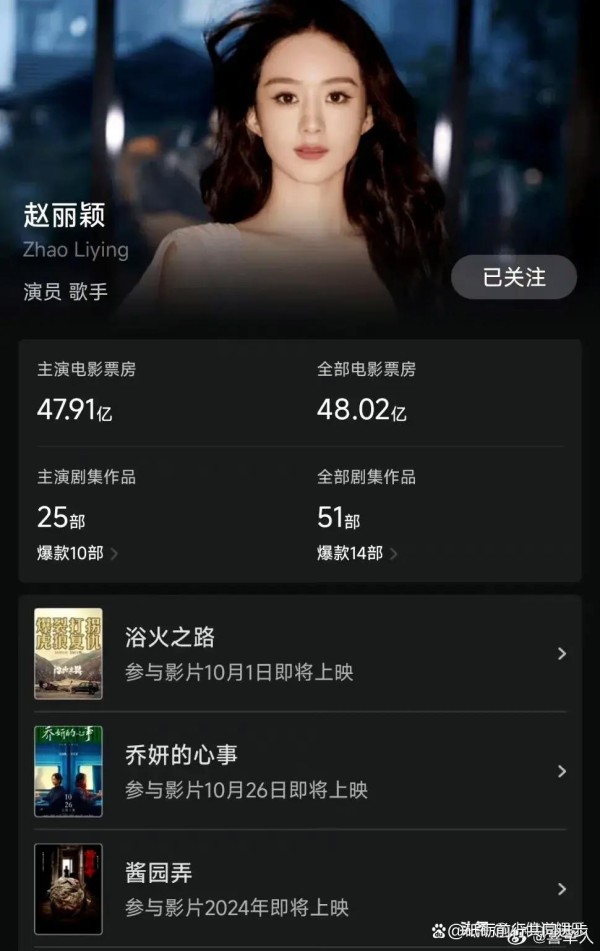Image resolution: width=600 pixels, height=951 pixels.
Task: Tap the 已关注 follow button
Action: (x=514, y=277)
